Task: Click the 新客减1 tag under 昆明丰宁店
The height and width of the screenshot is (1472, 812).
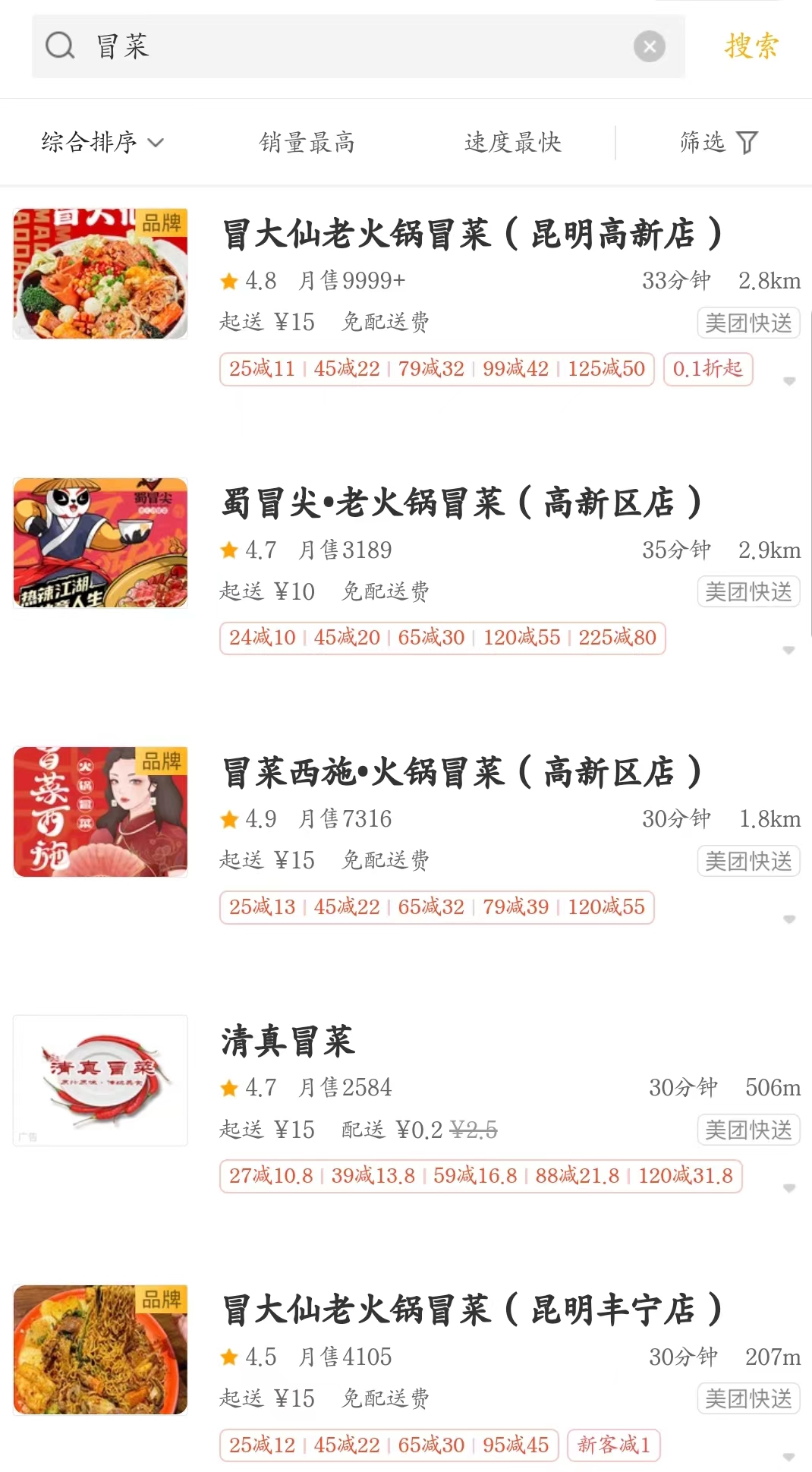Action: 613,1445
